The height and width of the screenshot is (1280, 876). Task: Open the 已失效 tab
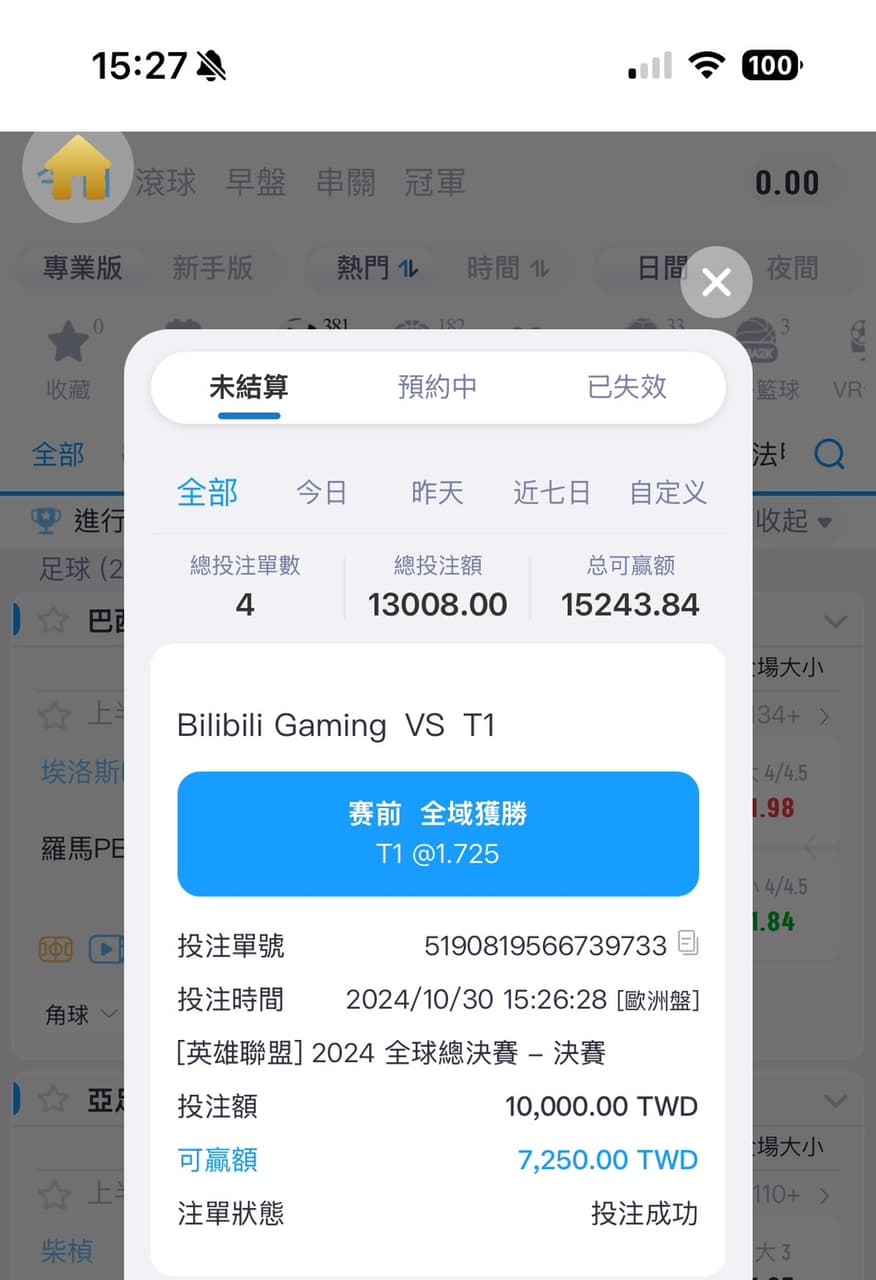626,387
